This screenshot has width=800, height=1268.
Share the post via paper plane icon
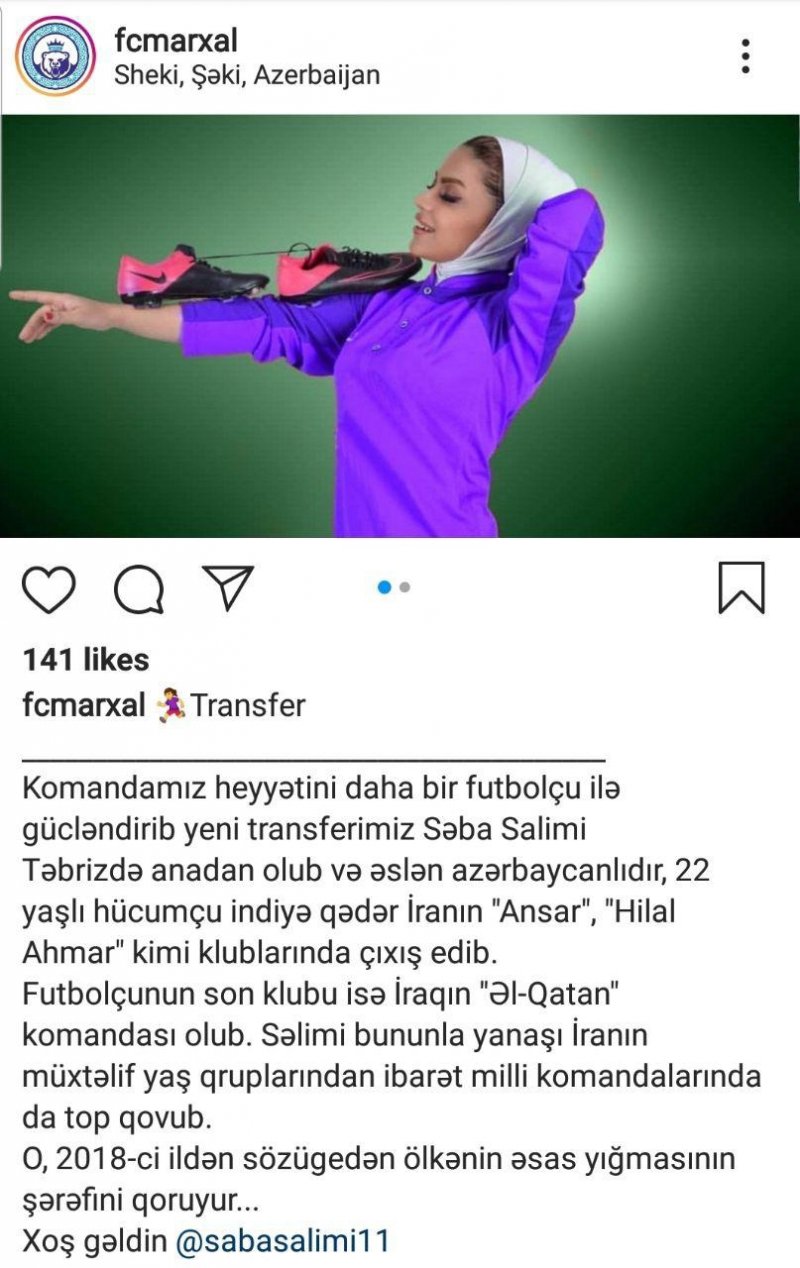click(x=228, y=587)
